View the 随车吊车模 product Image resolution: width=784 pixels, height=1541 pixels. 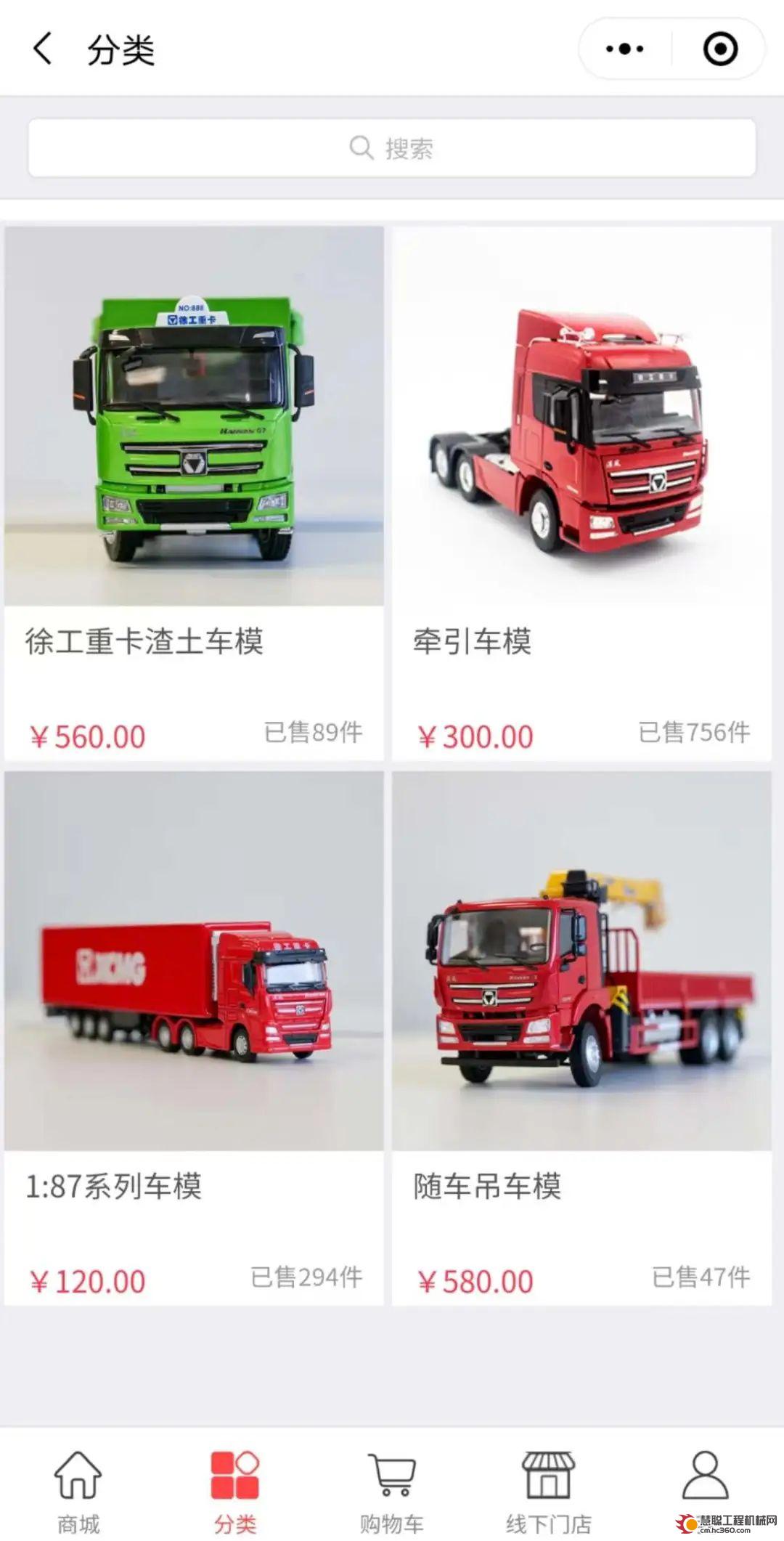tap(581, 1037)
